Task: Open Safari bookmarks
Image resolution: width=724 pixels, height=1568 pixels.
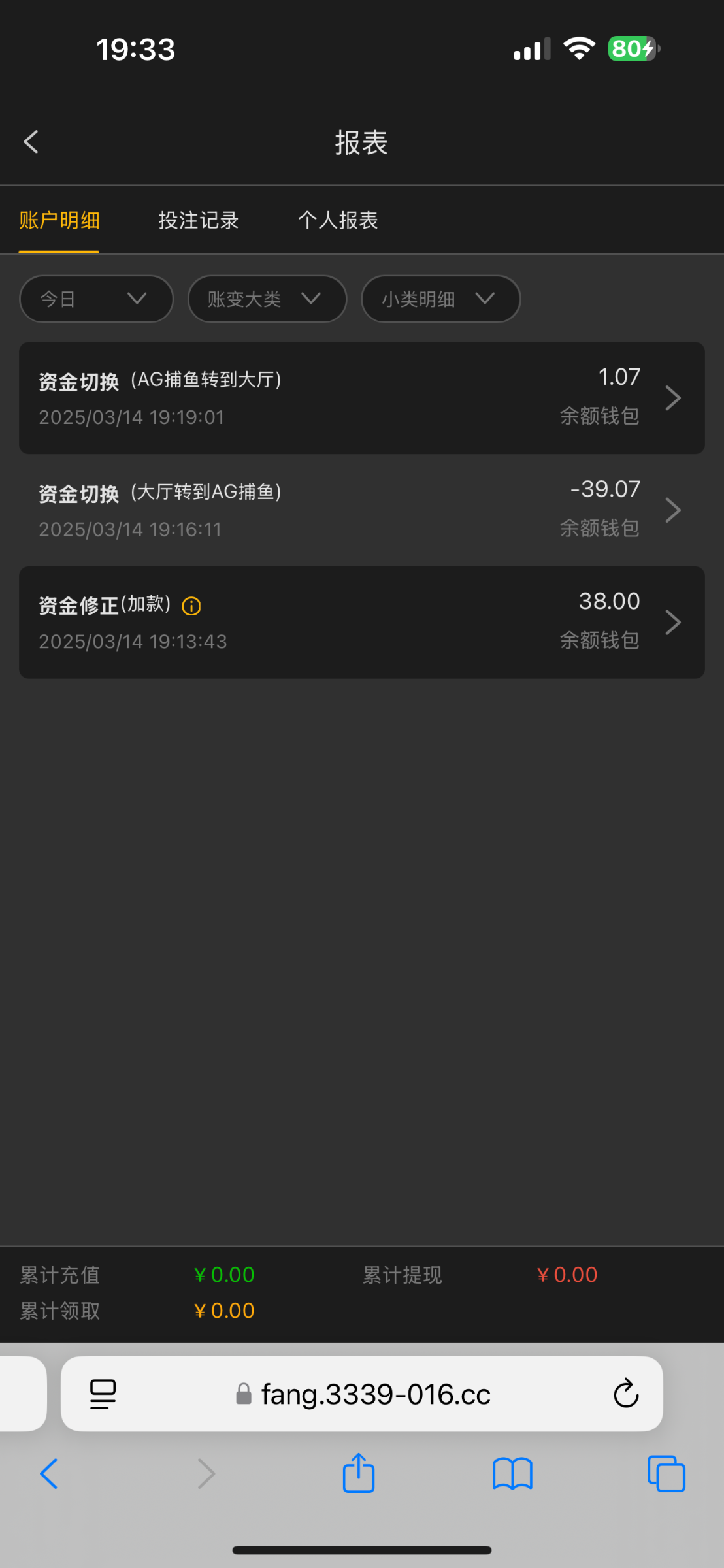Action: [512, 1474]
